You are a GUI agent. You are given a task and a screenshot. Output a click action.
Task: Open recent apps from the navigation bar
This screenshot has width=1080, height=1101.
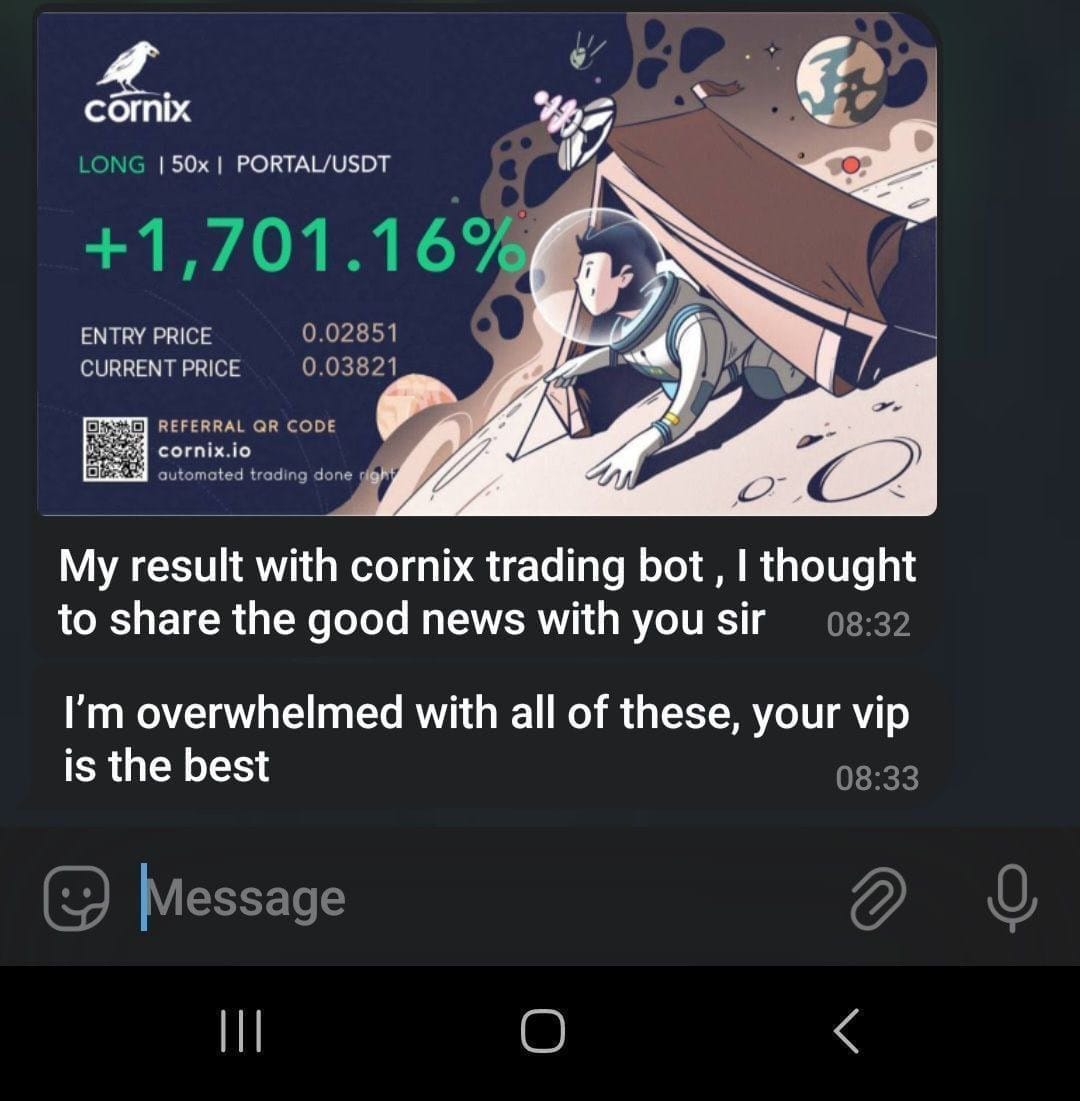240,1031
